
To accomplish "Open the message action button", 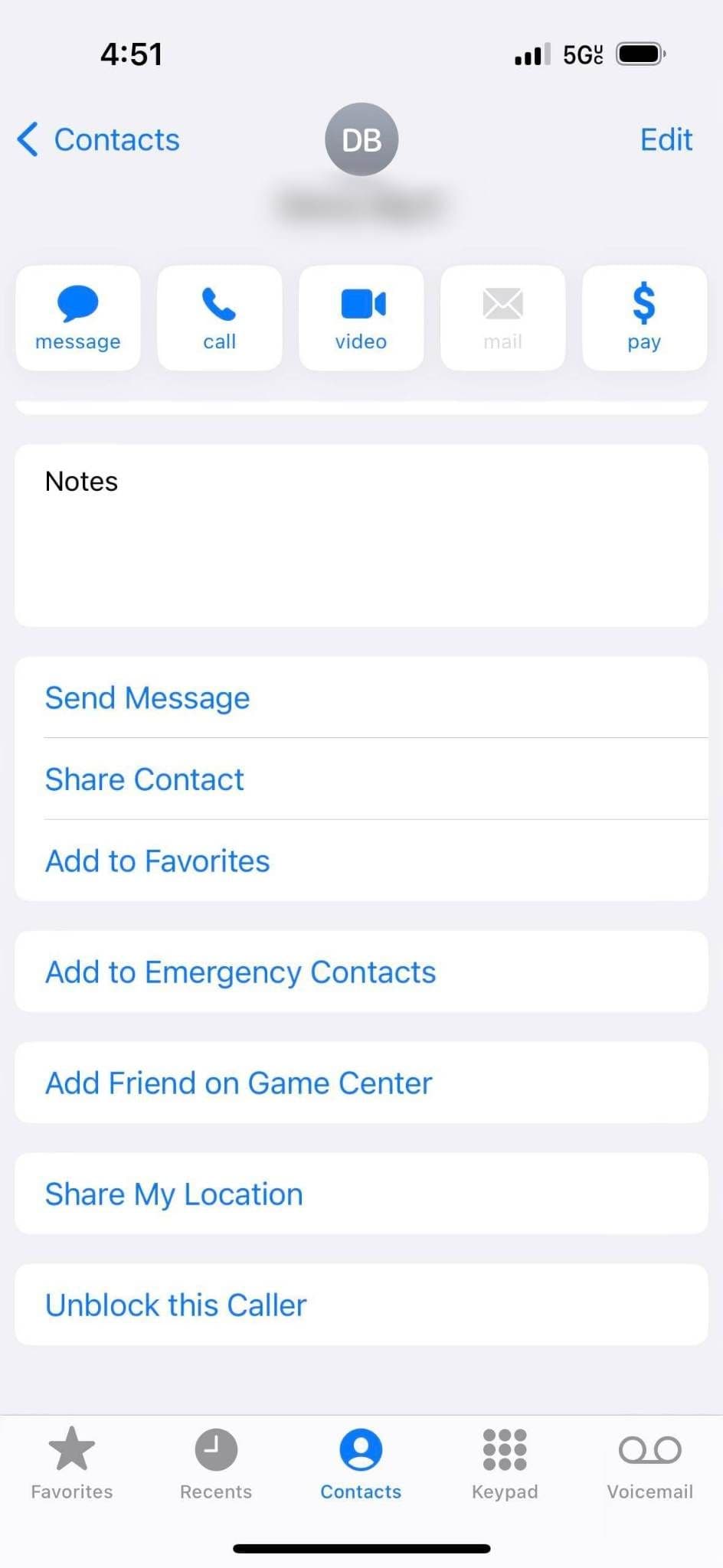I will tap(78, 318).
